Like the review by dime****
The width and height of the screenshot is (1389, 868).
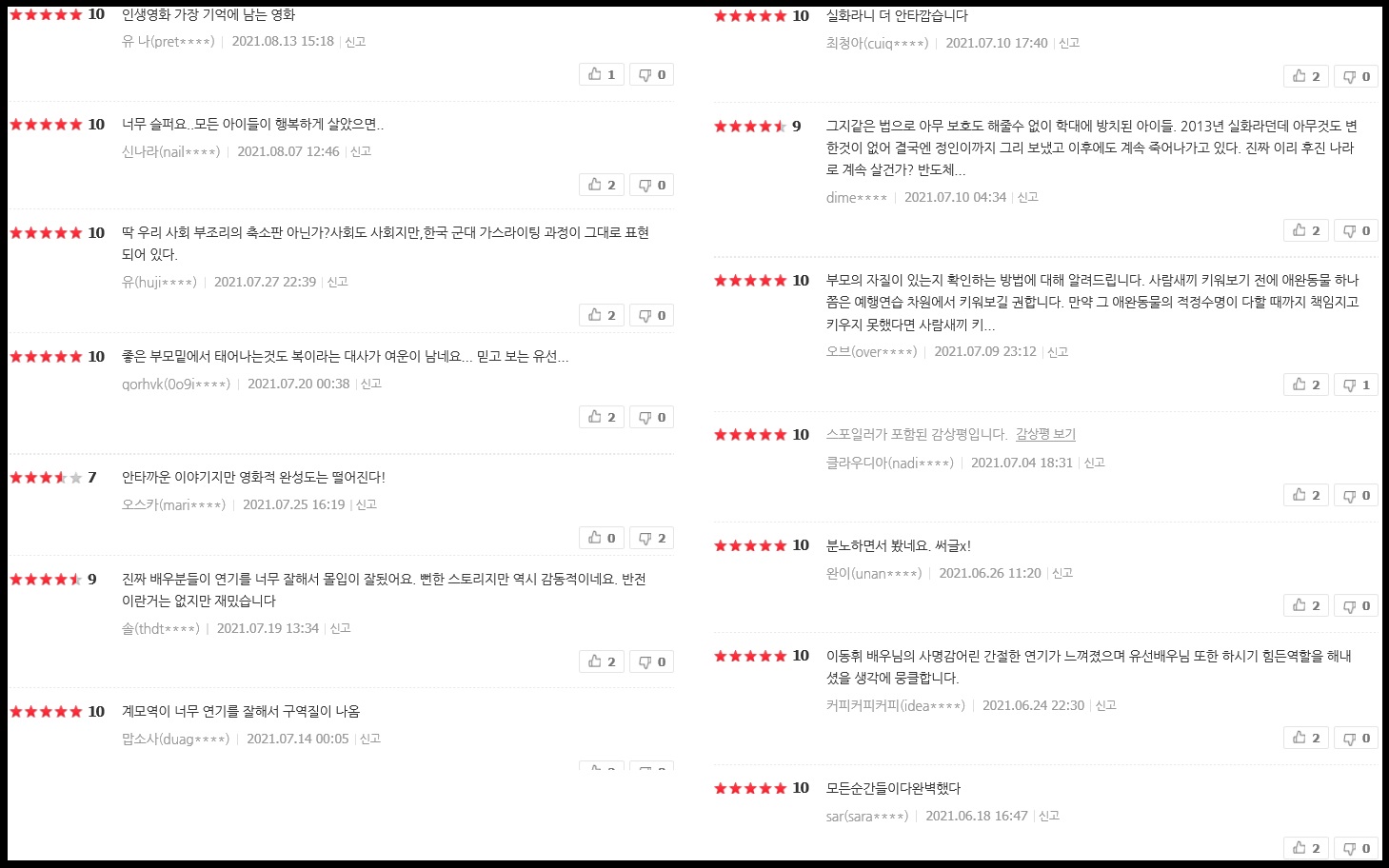(1305, 230)
